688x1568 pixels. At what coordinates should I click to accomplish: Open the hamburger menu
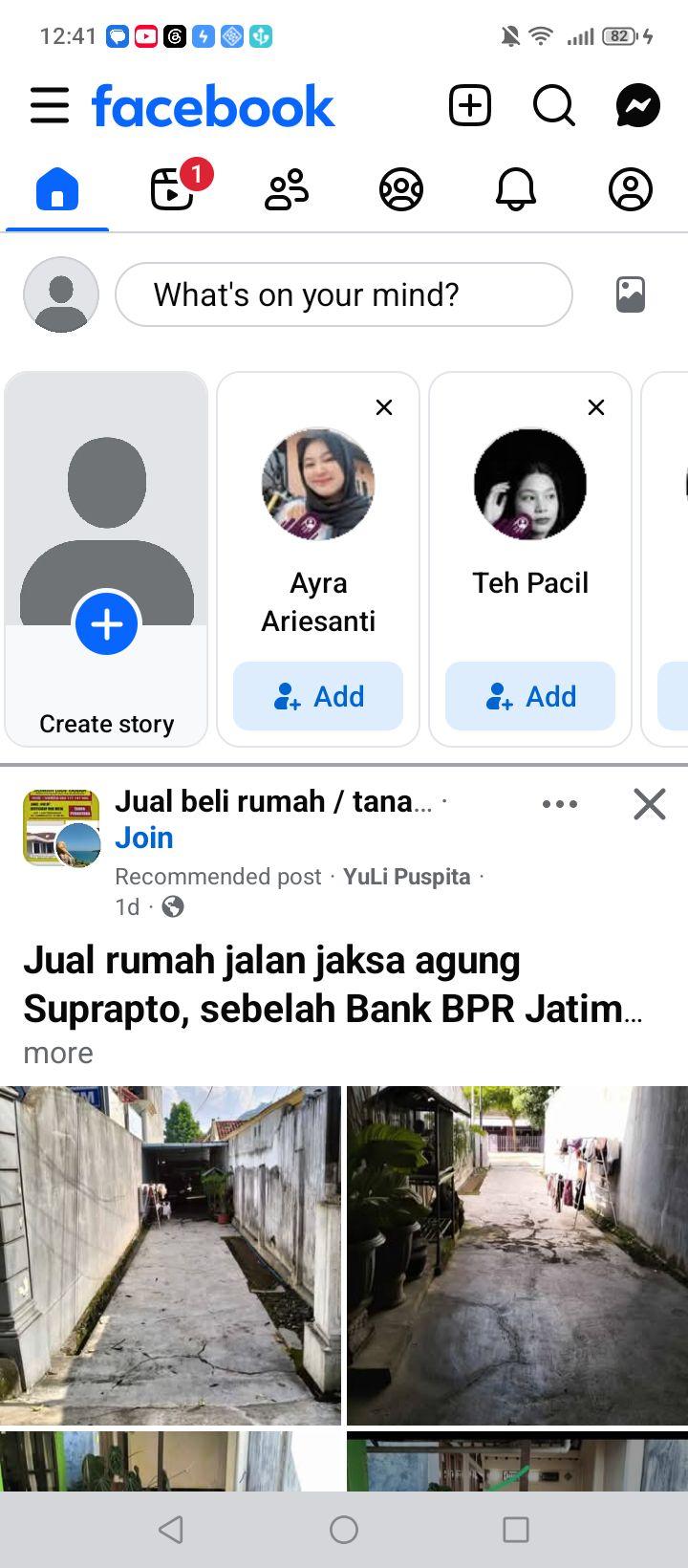coord(50,105)
